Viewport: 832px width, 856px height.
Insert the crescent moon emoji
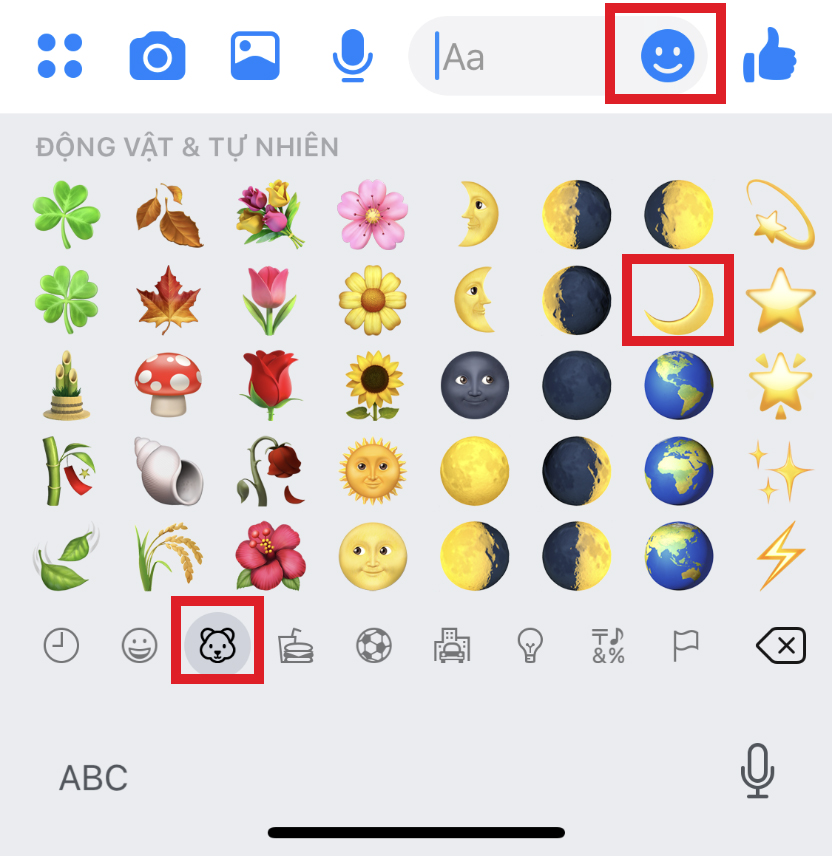pyautogui.click(x=678, y=300)
